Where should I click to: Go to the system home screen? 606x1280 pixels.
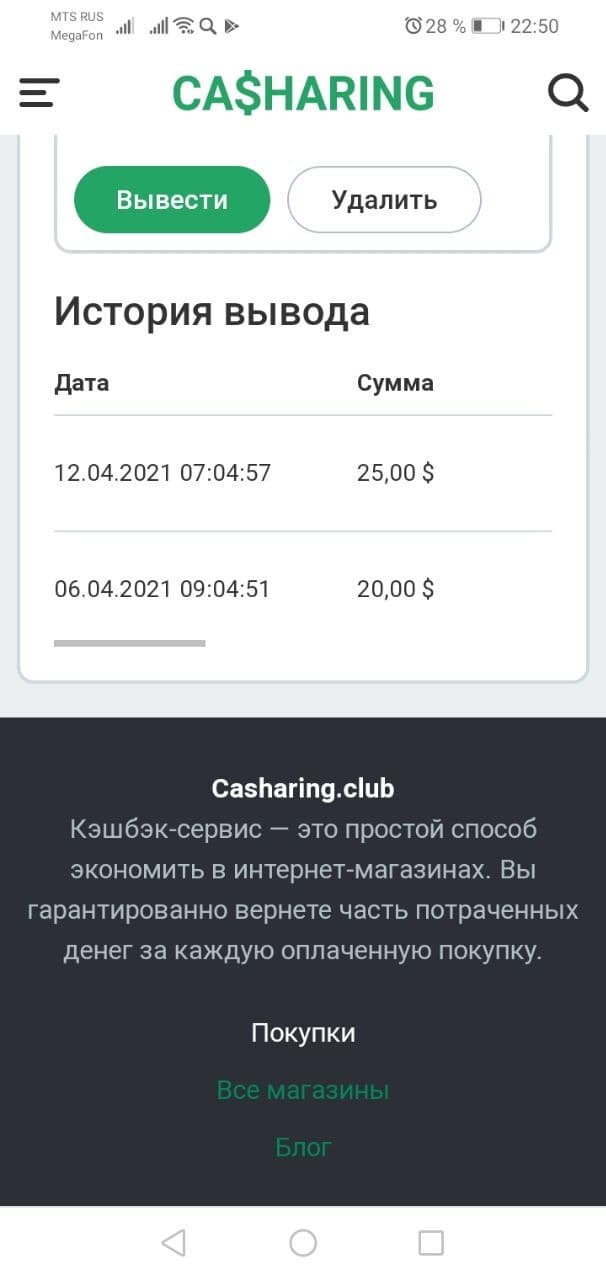(303, 1242)
